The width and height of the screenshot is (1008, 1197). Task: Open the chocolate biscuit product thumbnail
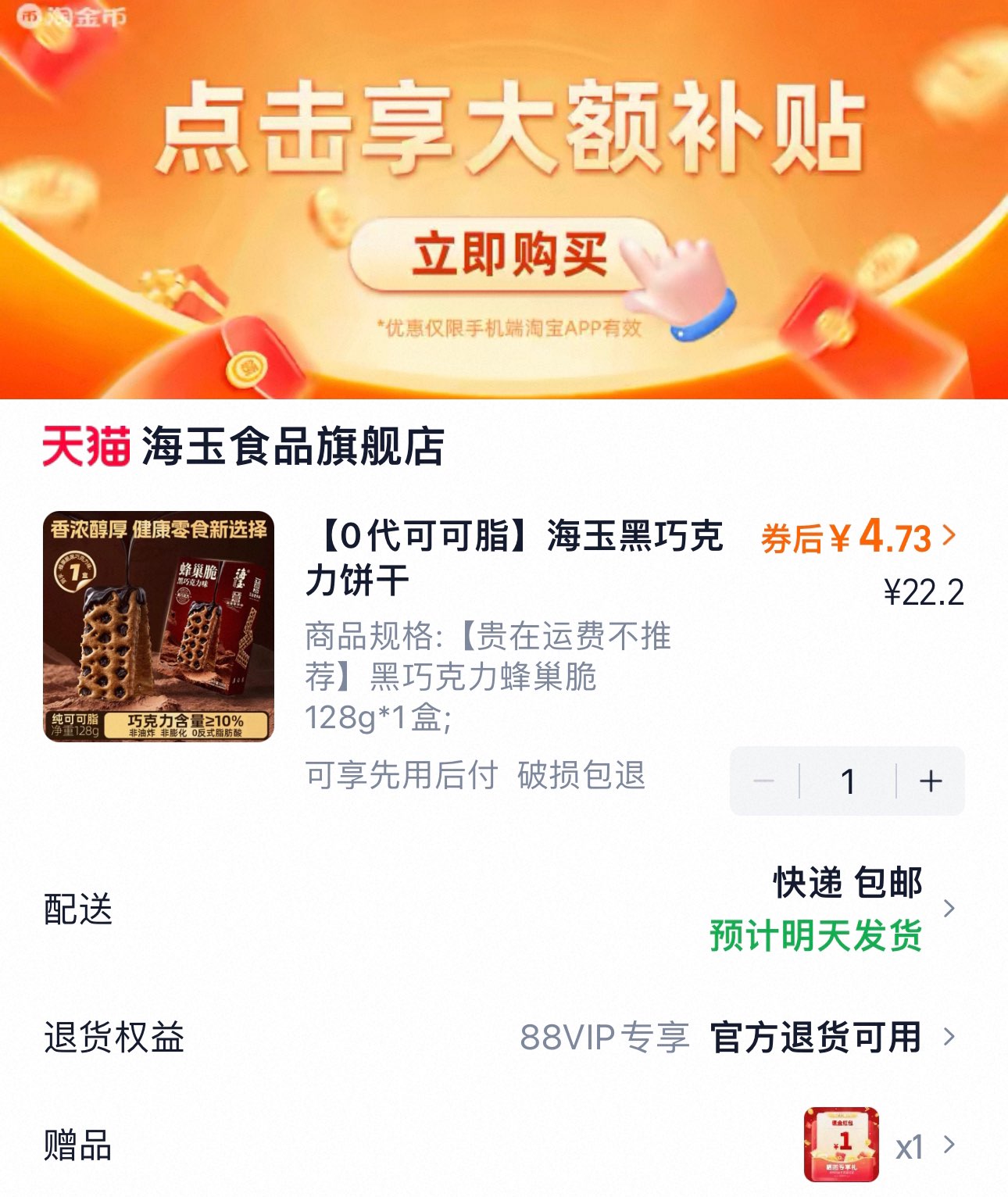159,627
